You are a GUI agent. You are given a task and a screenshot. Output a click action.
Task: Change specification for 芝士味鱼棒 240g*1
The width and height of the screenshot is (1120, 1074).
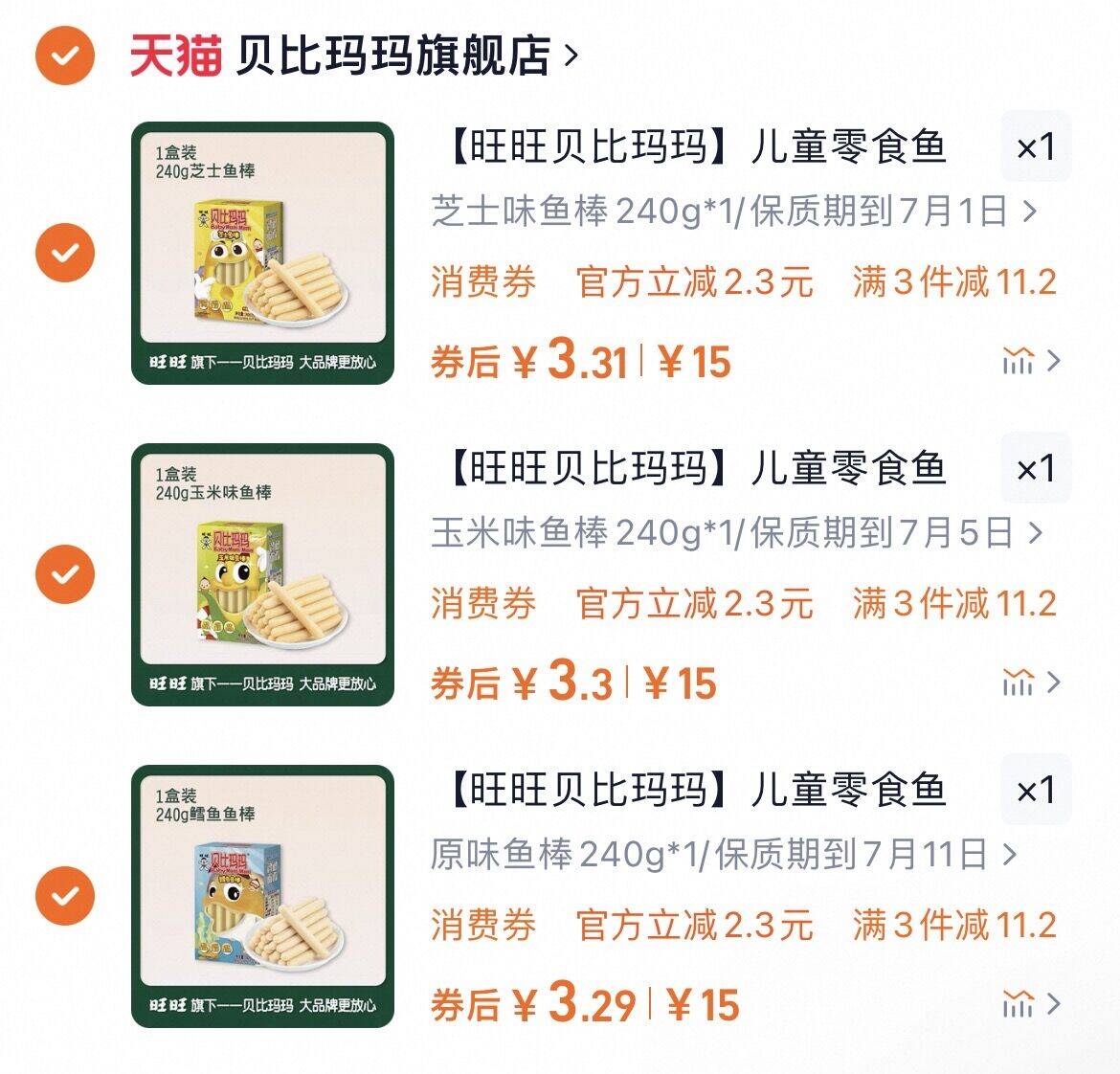click(x=733, y=211)
